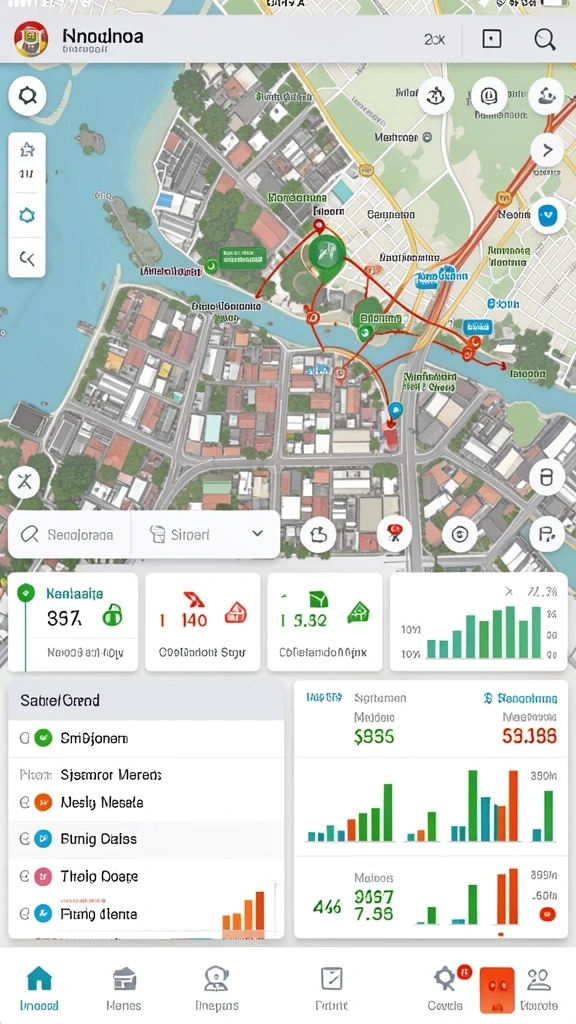Tap the search field over the map
Viewport: 576px width, 1024px height.
70,535
